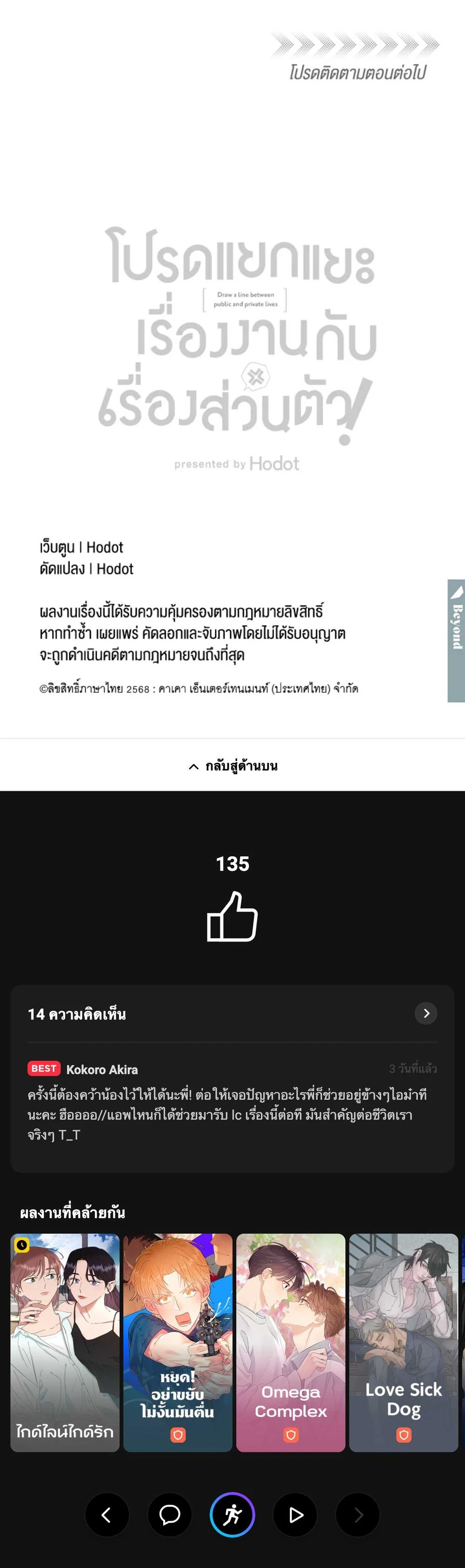This screenshot has height=1568, width=465.
Task: Open the ไกด์ไลน์ไกด์รัก similar title
Action: (65, 1342)
